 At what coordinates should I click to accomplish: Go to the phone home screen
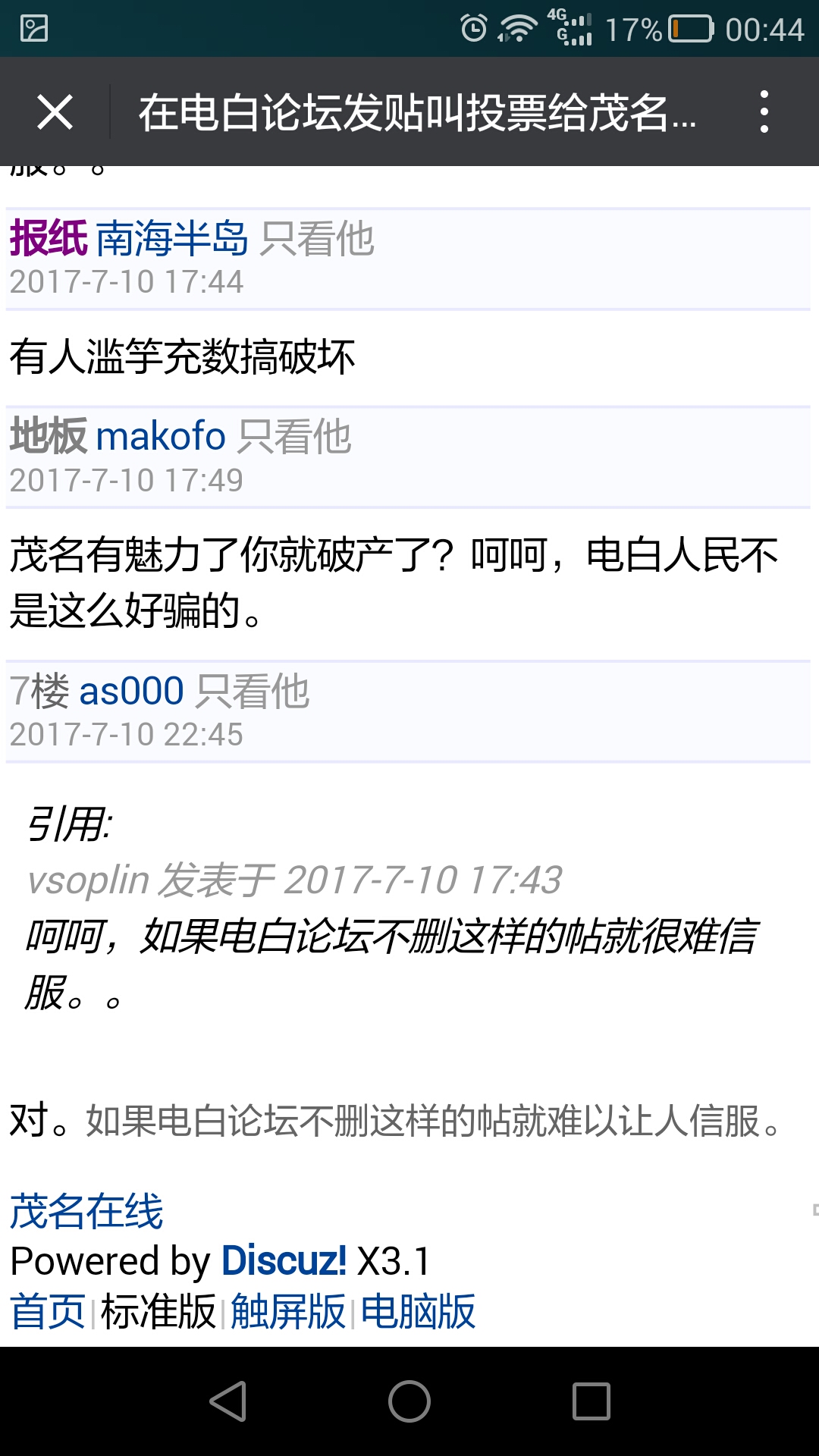pyautogui.click(x=409, y=1401)
